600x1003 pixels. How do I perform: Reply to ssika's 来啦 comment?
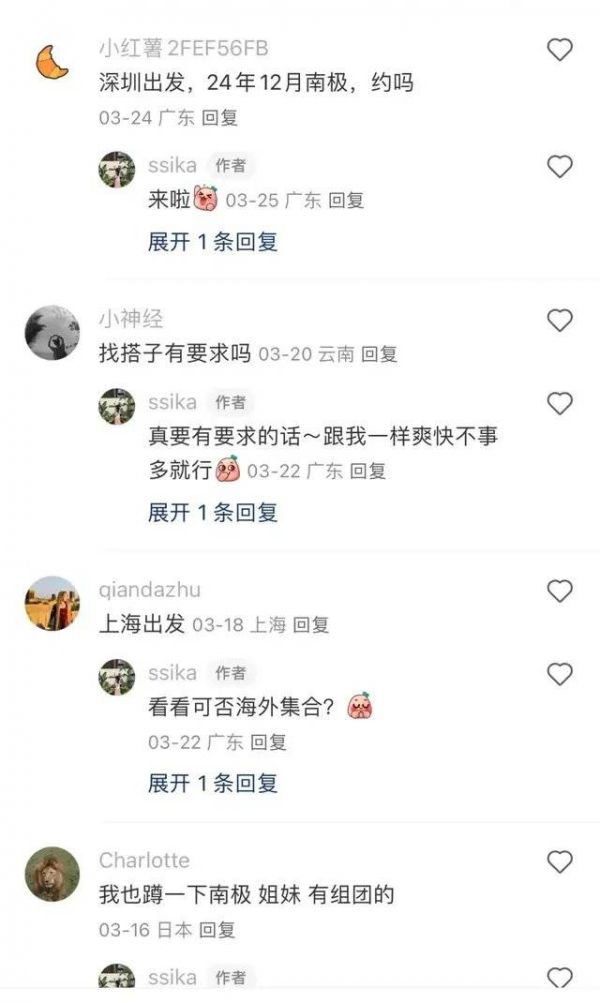click(x=346, y=200)
